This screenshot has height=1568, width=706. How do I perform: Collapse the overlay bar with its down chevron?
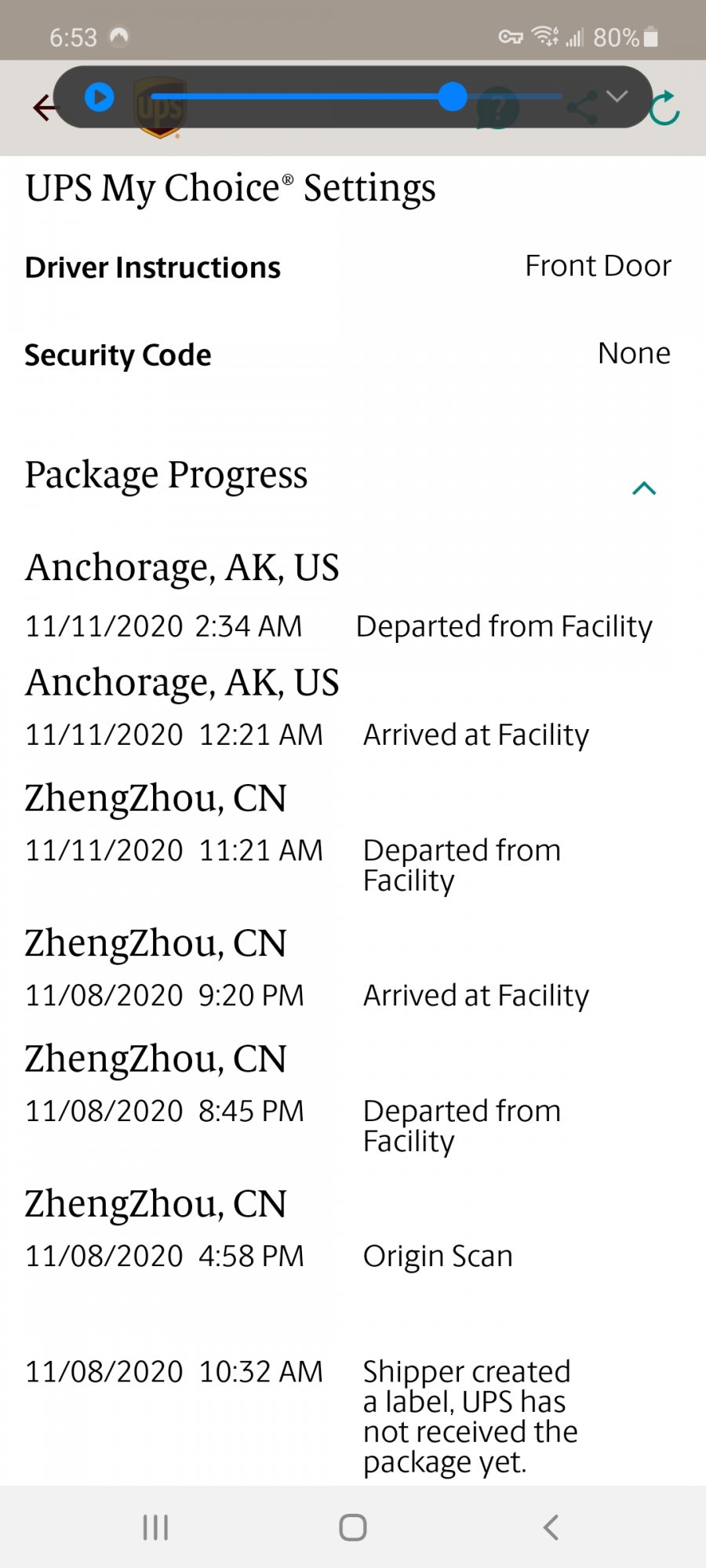coord(617,96)
